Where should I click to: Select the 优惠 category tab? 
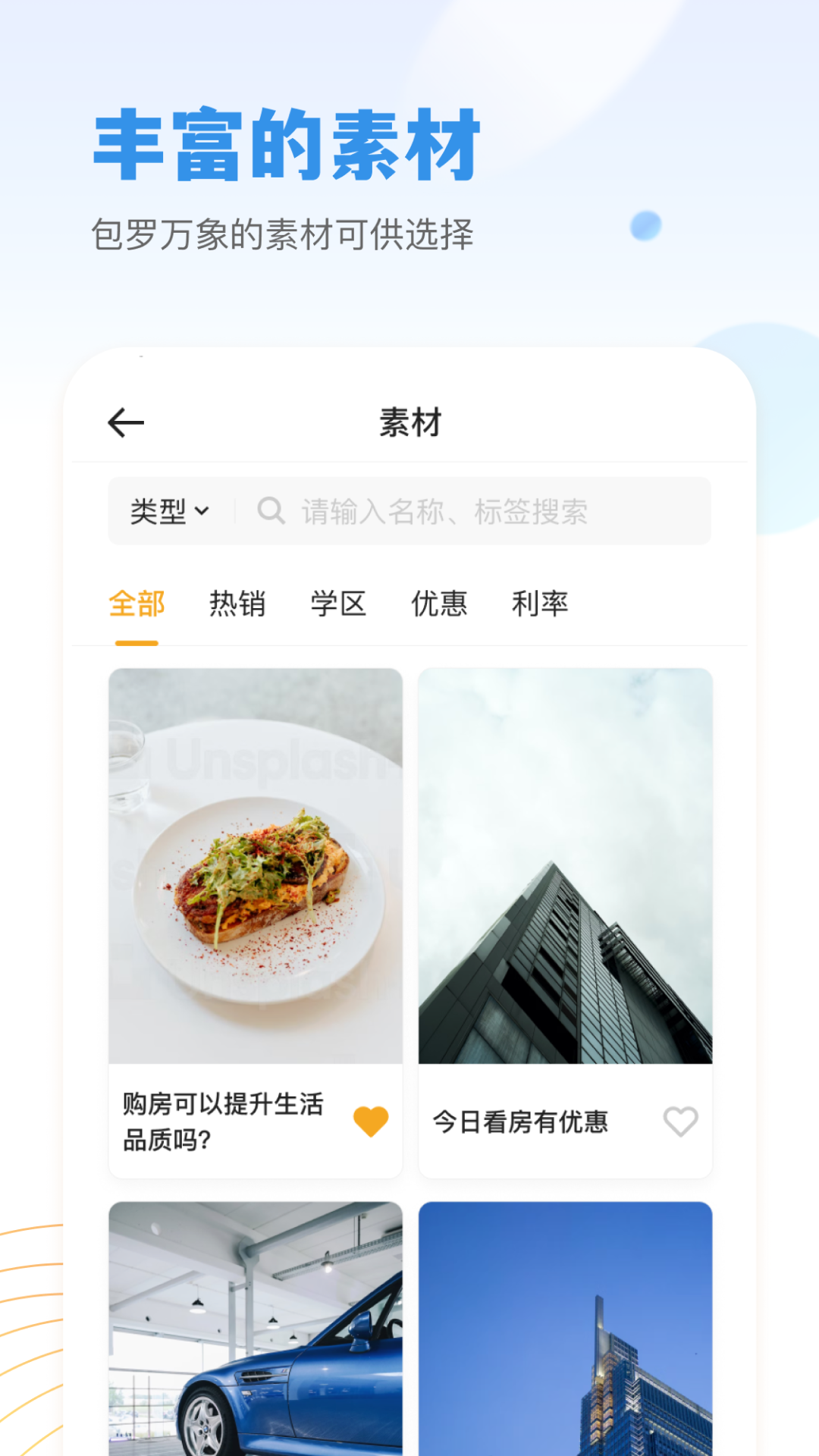coord(440,604)
